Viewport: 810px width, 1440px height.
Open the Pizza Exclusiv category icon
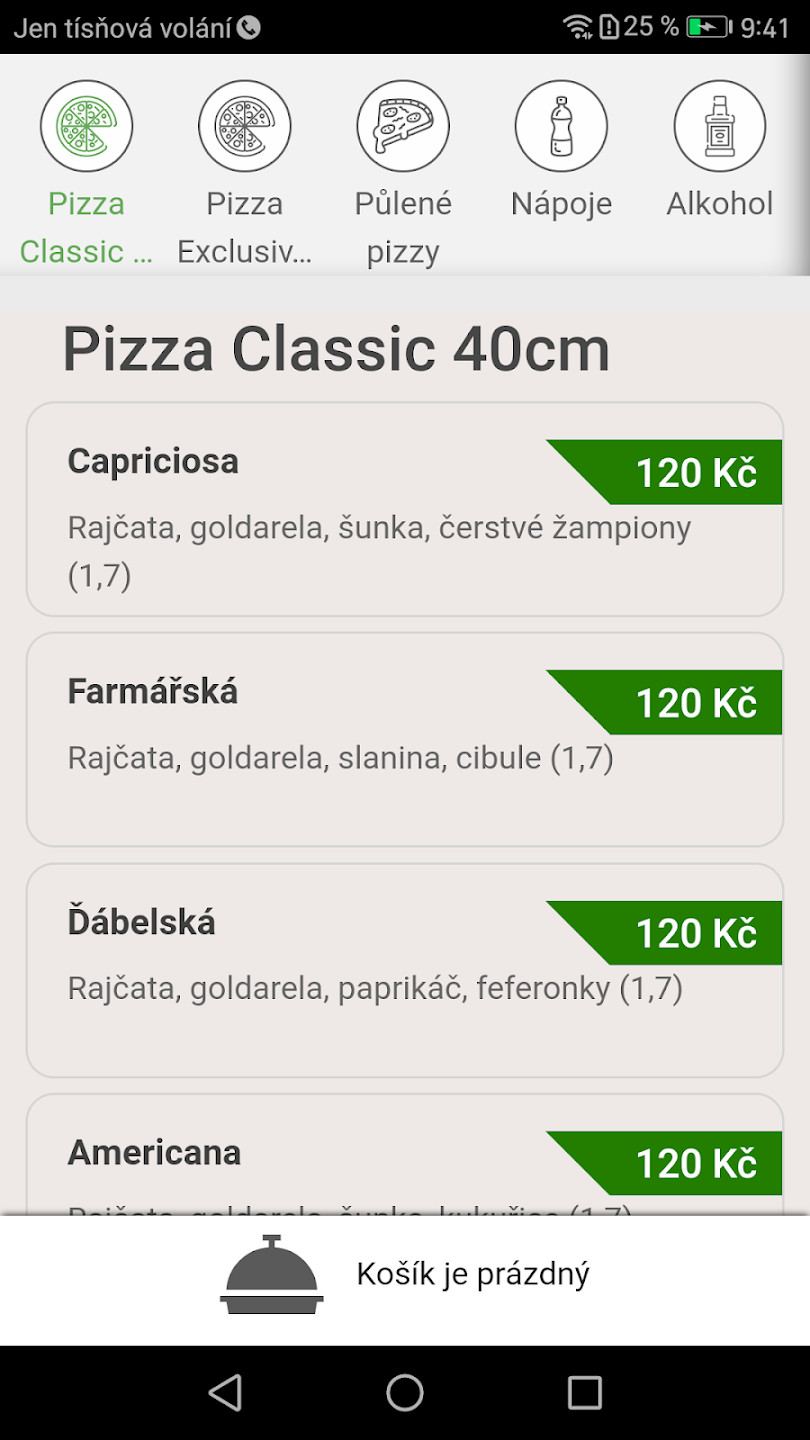coord(245,125)
